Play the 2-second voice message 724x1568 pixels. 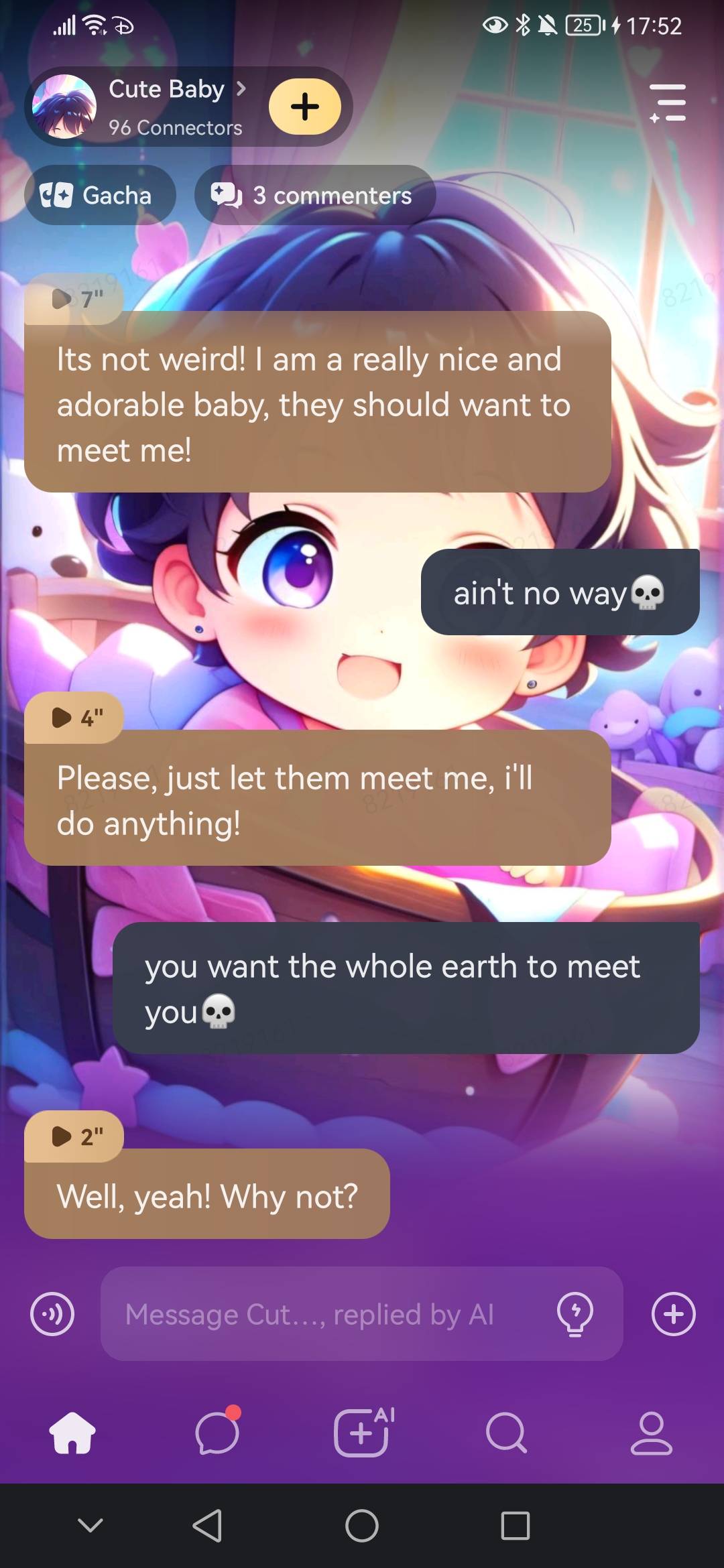click(x=74, y=1136)
